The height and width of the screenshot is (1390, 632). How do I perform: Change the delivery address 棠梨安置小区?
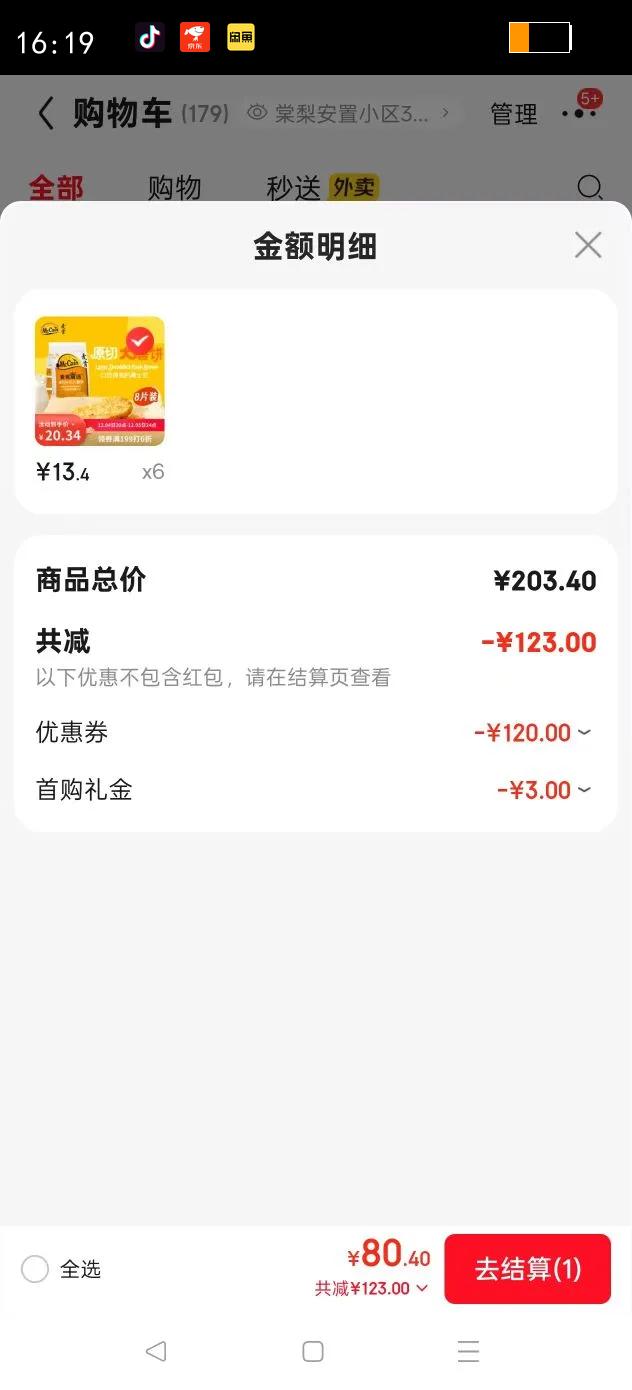coord(350,114)
